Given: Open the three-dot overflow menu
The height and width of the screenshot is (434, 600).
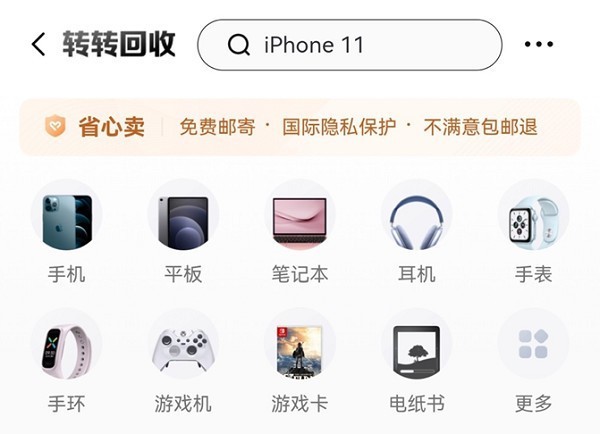Looking at the screenshot, I should tap(539, 45).
